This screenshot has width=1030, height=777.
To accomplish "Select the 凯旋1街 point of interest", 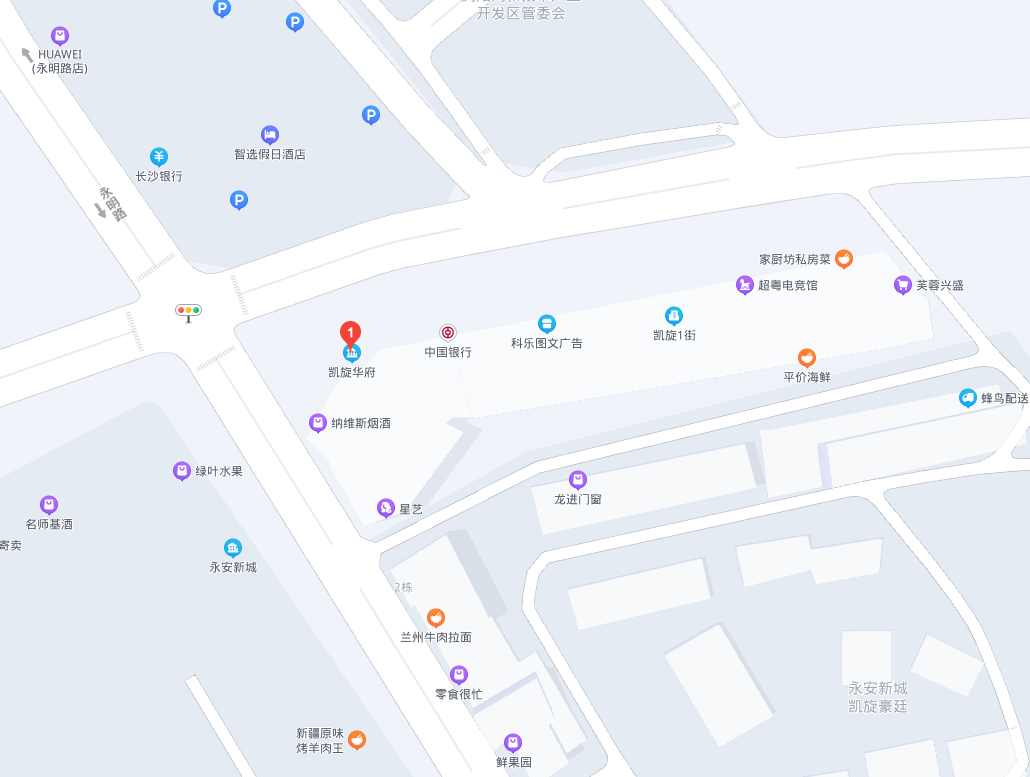I will [x=674, y=316].
